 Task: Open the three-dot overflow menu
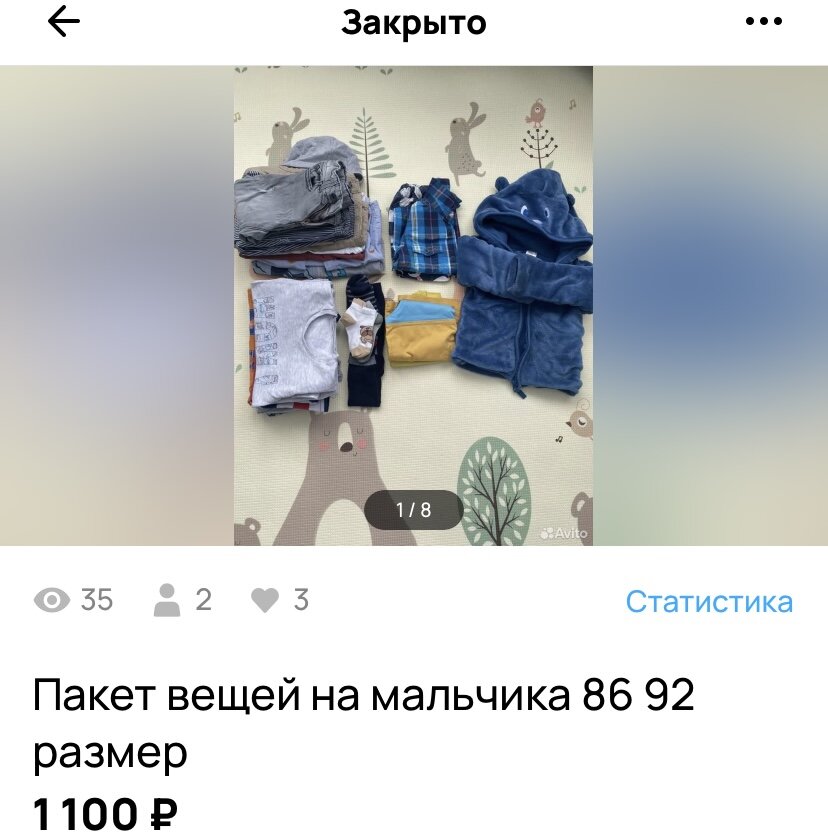point(764,22)
